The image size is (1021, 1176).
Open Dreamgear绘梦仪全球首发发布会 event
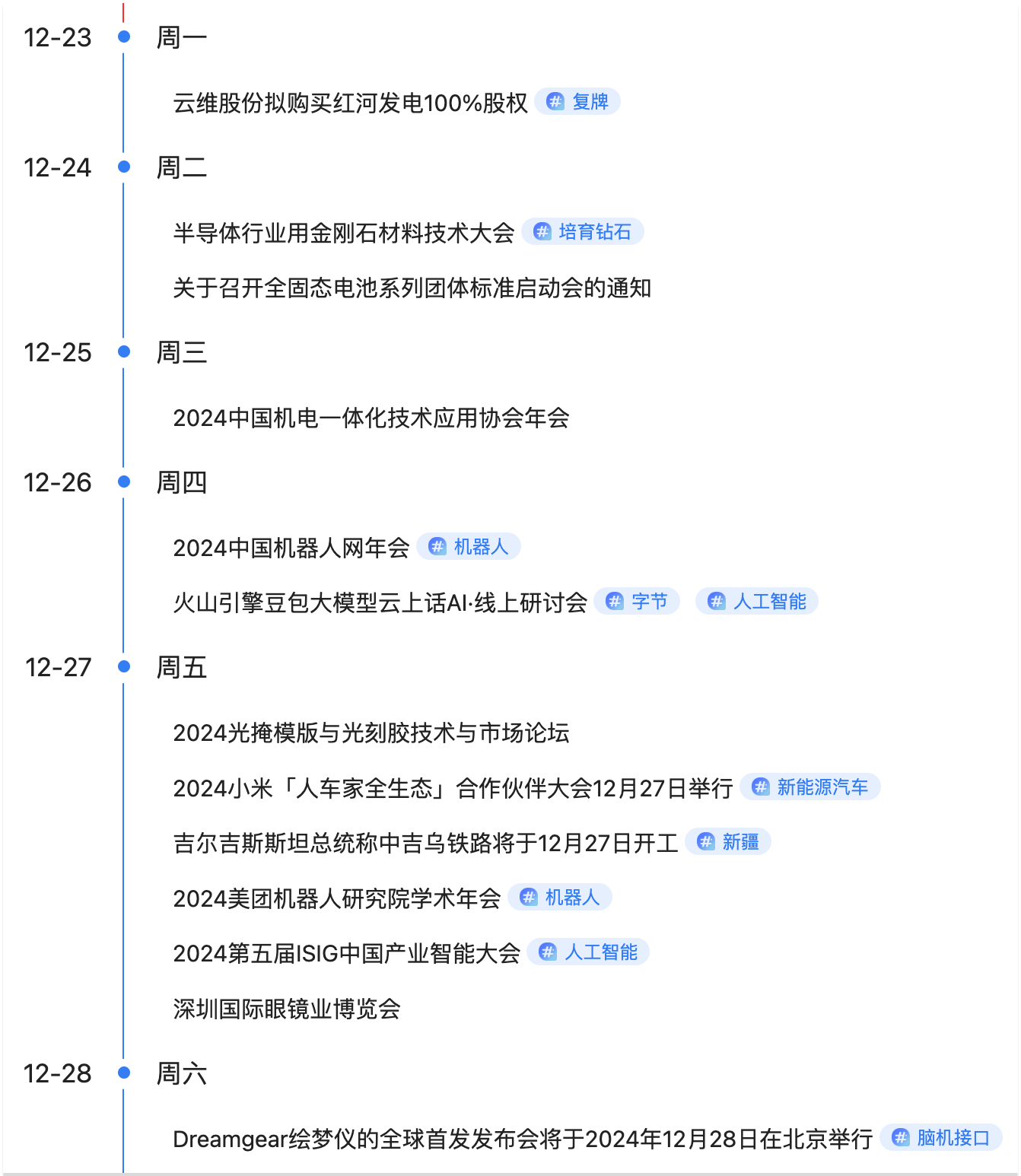[523, 1139]
